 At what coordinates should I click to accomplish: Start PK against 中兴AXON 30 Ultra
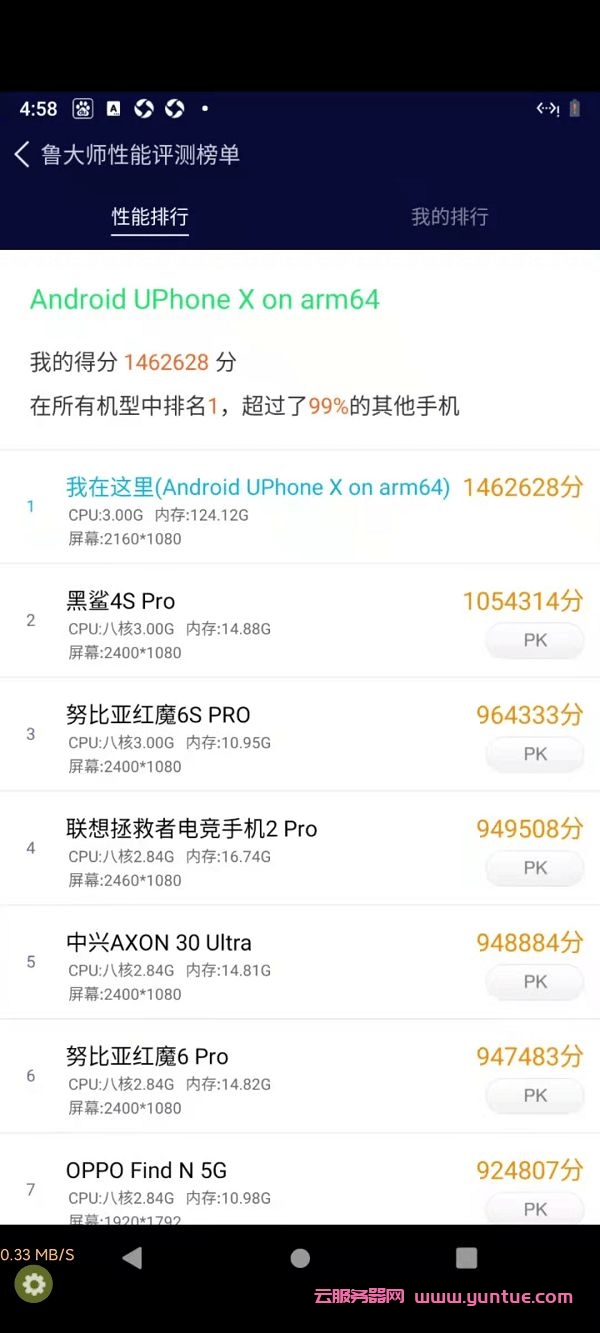pyautogui.click(x=535, y=983)
